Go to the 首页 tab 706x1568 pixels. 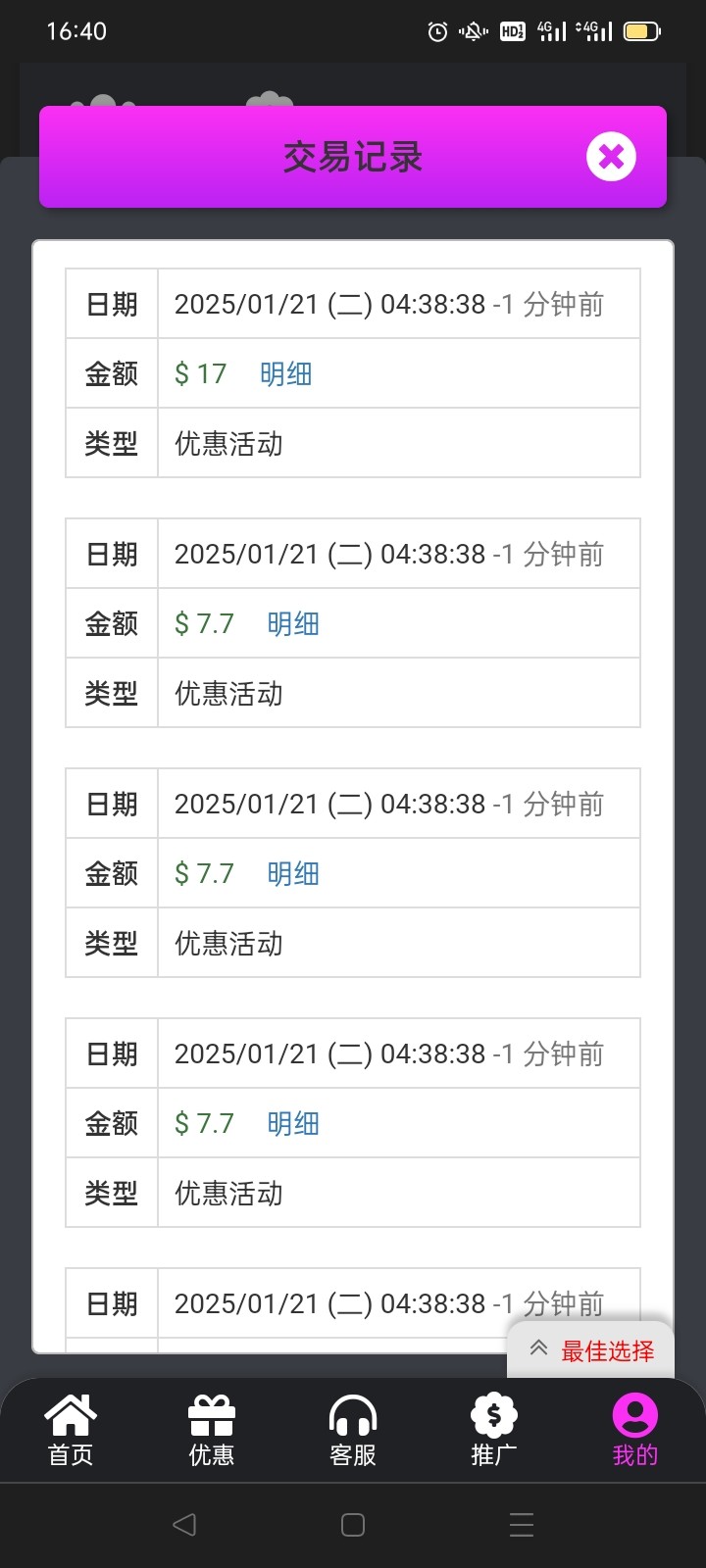click(x=71, y=1430)
